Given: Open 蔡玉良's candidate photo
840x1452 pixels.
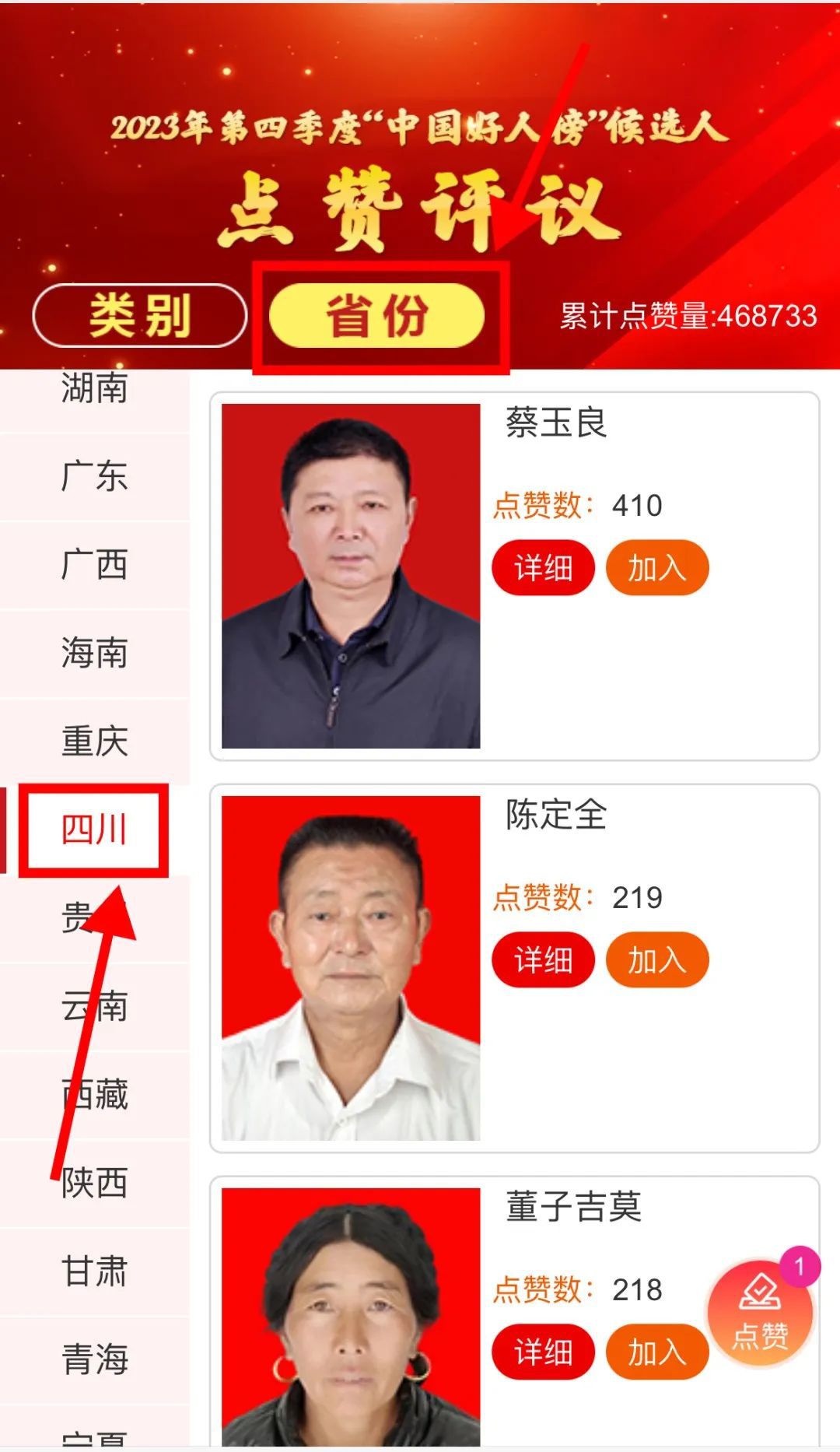Looking at the screenshot, I should tap(351, 576).
